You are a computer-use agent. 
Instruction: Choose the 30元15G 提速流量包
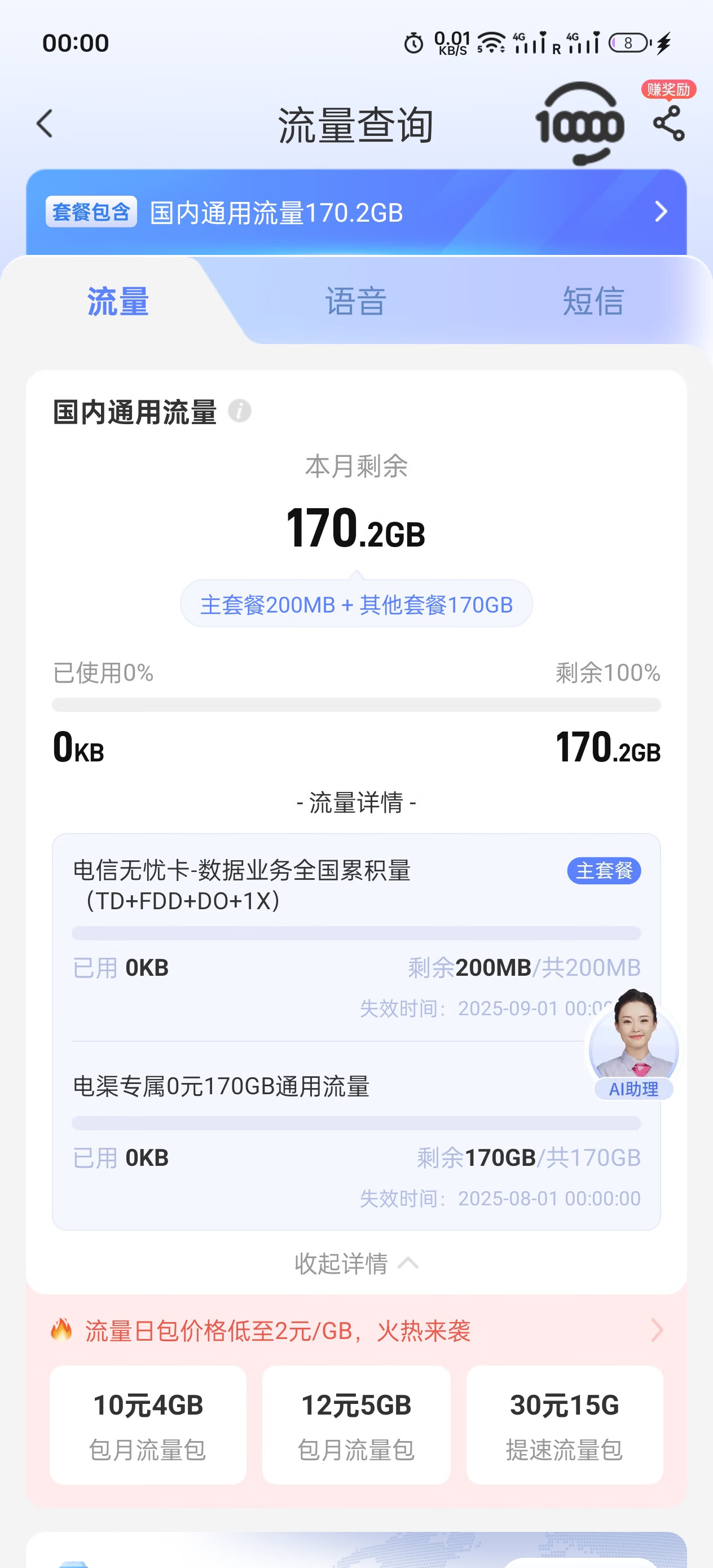[565, 1424]
